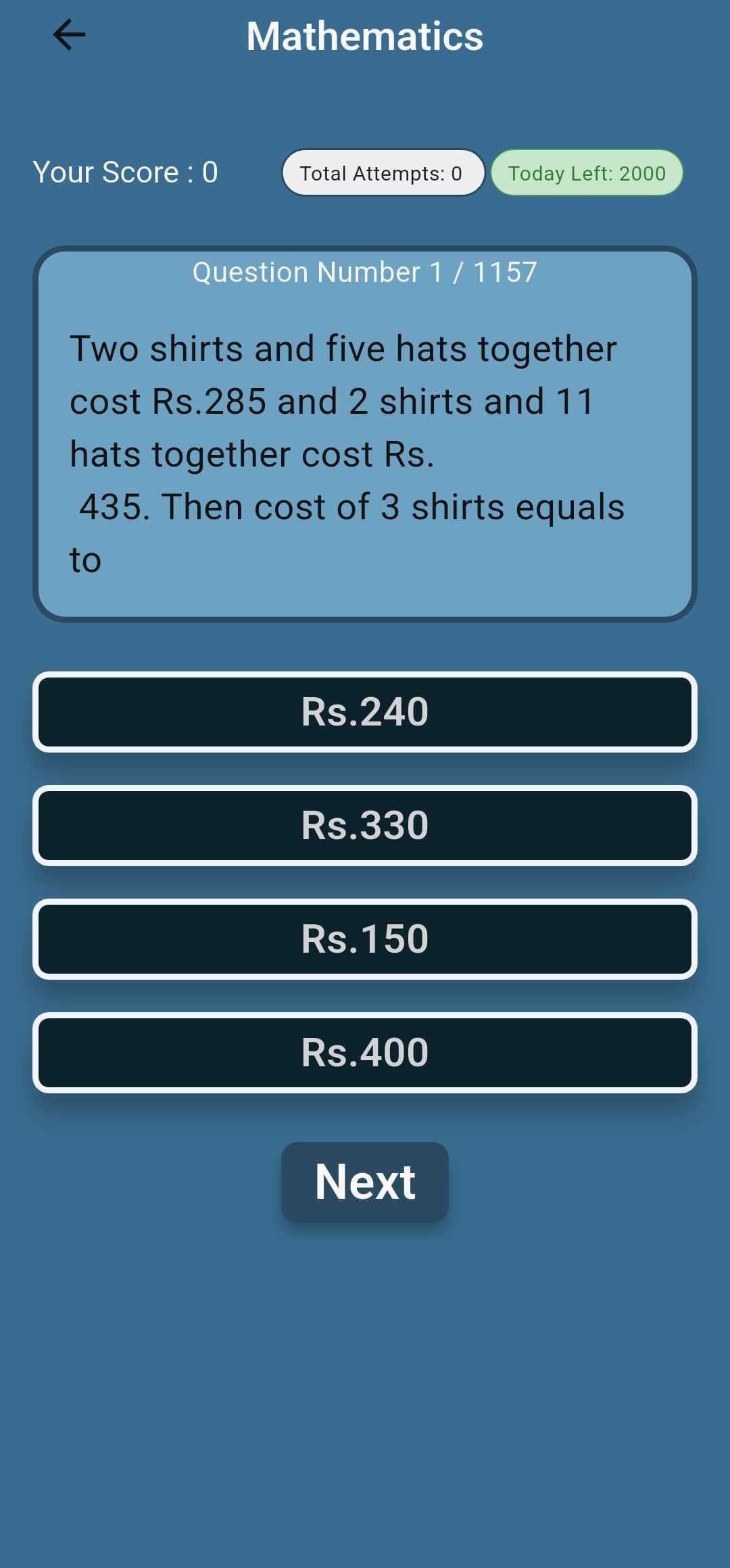This screenshot has height=1568, width=730.
Task: Answer with the Rs.400 option
Action: point(365,1053)
